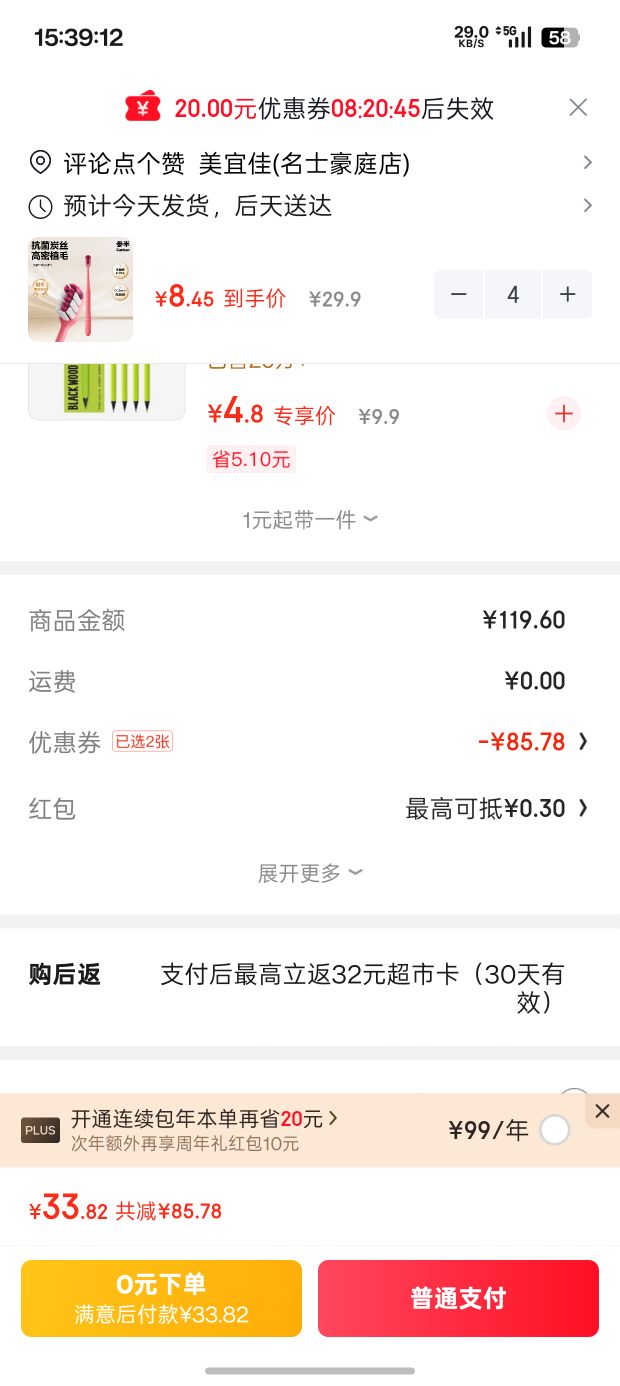
Task: Open the toothbrush product thumbnail
Action: point(80,289)
